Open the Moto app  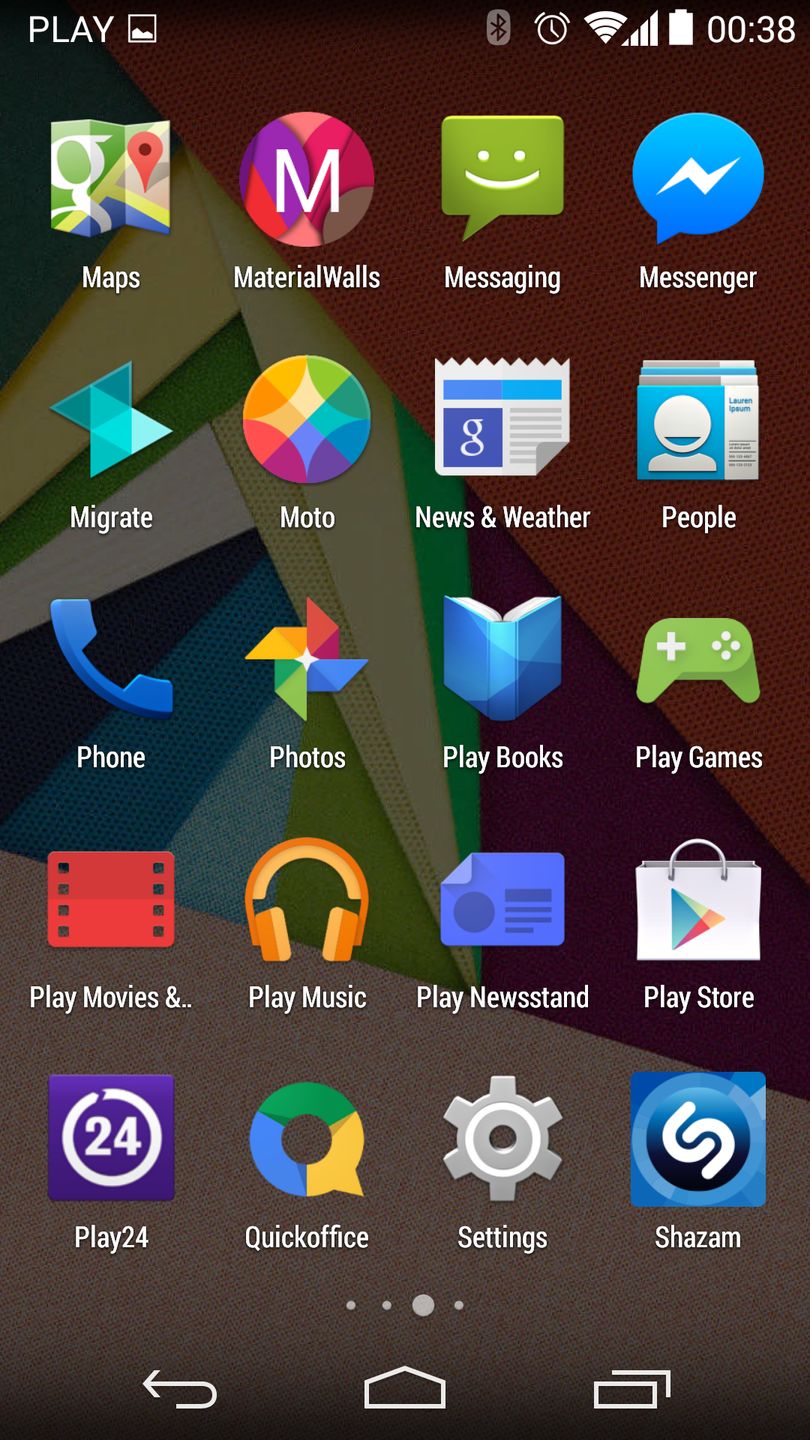306,420
